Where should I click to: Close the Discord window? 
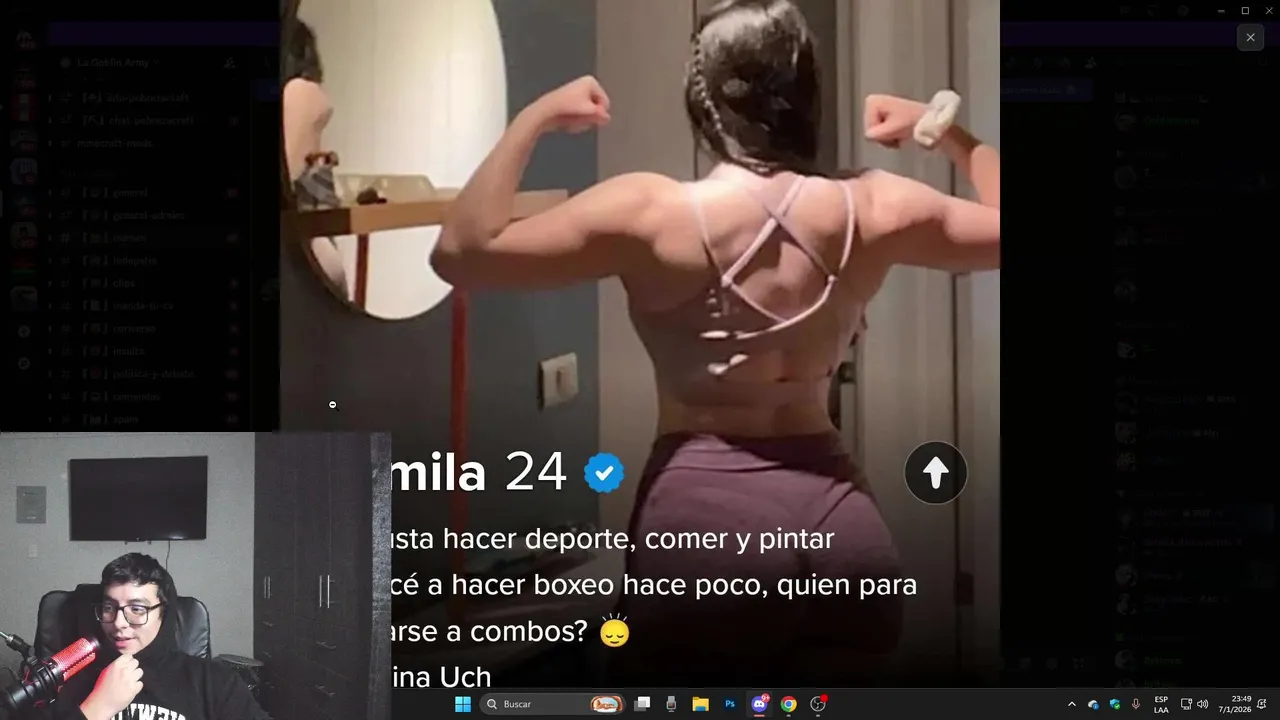click(x=1268, y=10)
